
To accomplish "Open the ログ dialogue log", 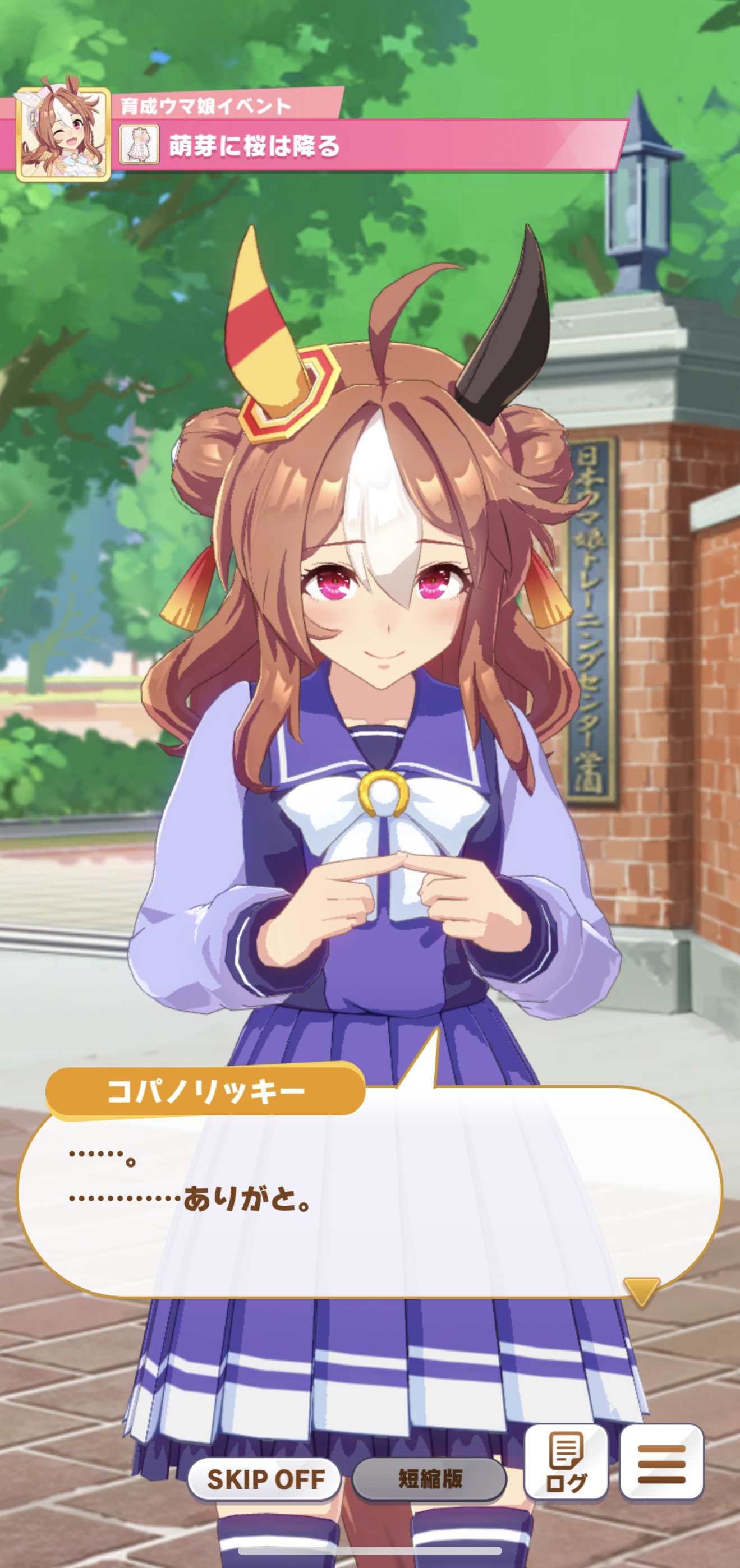I will [567, 1463].
